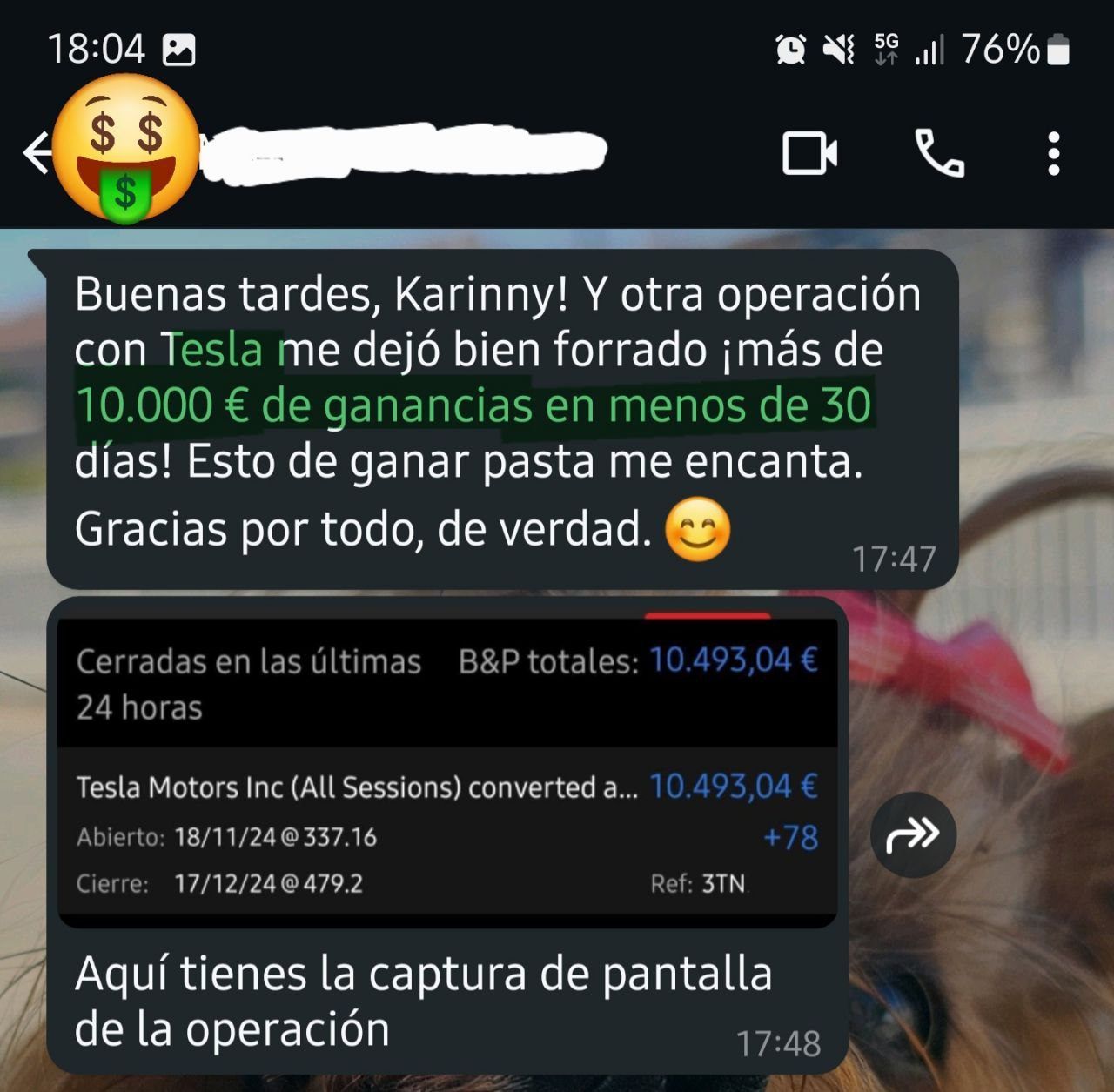Screen dimensions: 1114x1092
Task: Open the three-dot overflow menu
Action: click(1053, 154)
